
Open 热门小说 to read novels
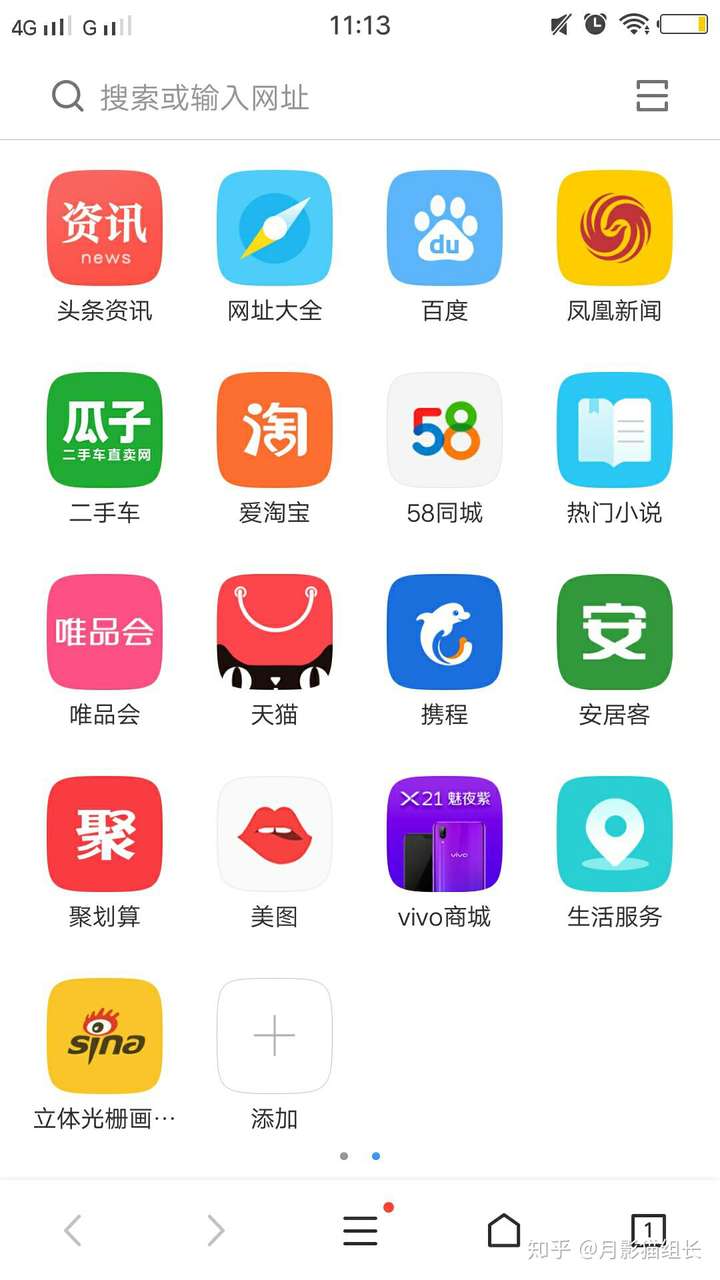pyautogui.click(x=614, y=430)
